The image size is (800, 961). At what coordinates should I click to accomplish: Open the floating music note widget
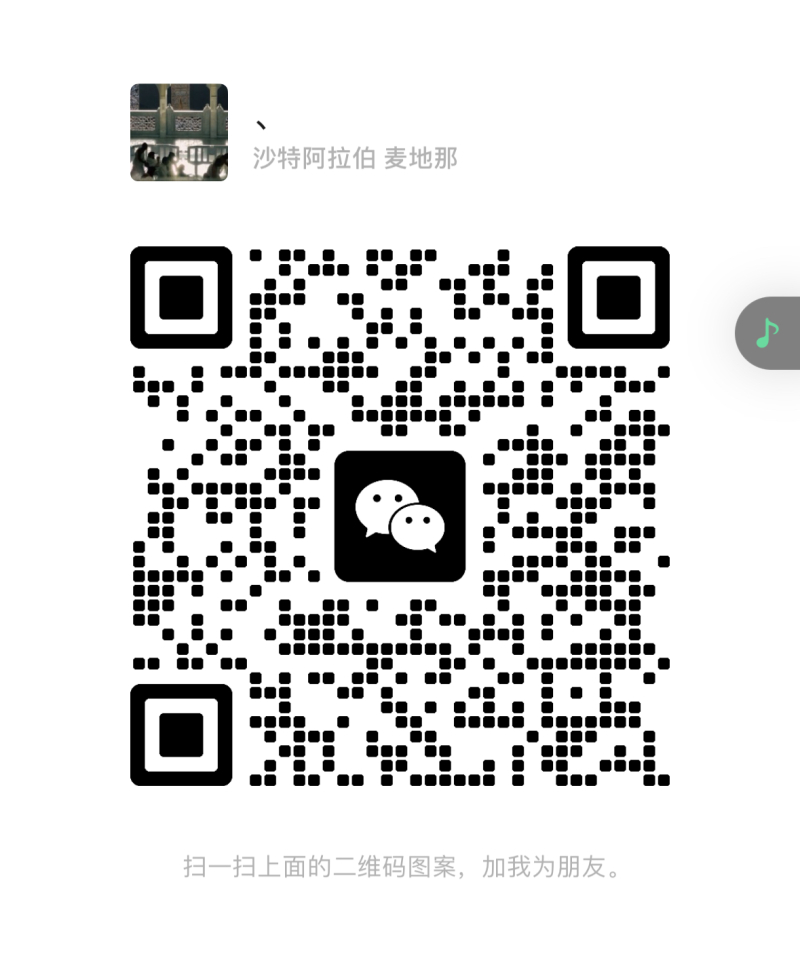[x=768, y=333]
